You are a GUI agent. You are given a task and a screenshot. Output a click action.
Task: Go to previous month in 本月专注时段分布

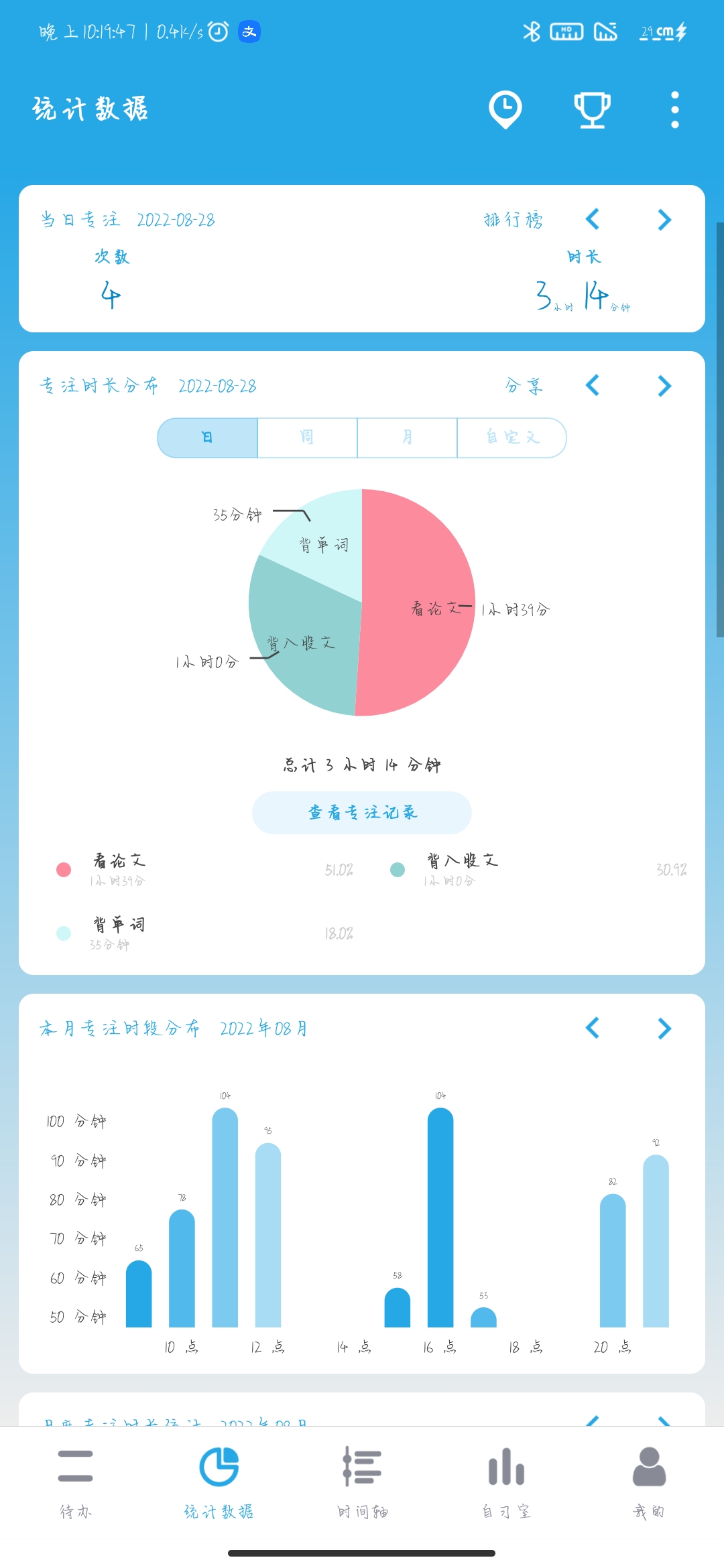(593, 1028)
